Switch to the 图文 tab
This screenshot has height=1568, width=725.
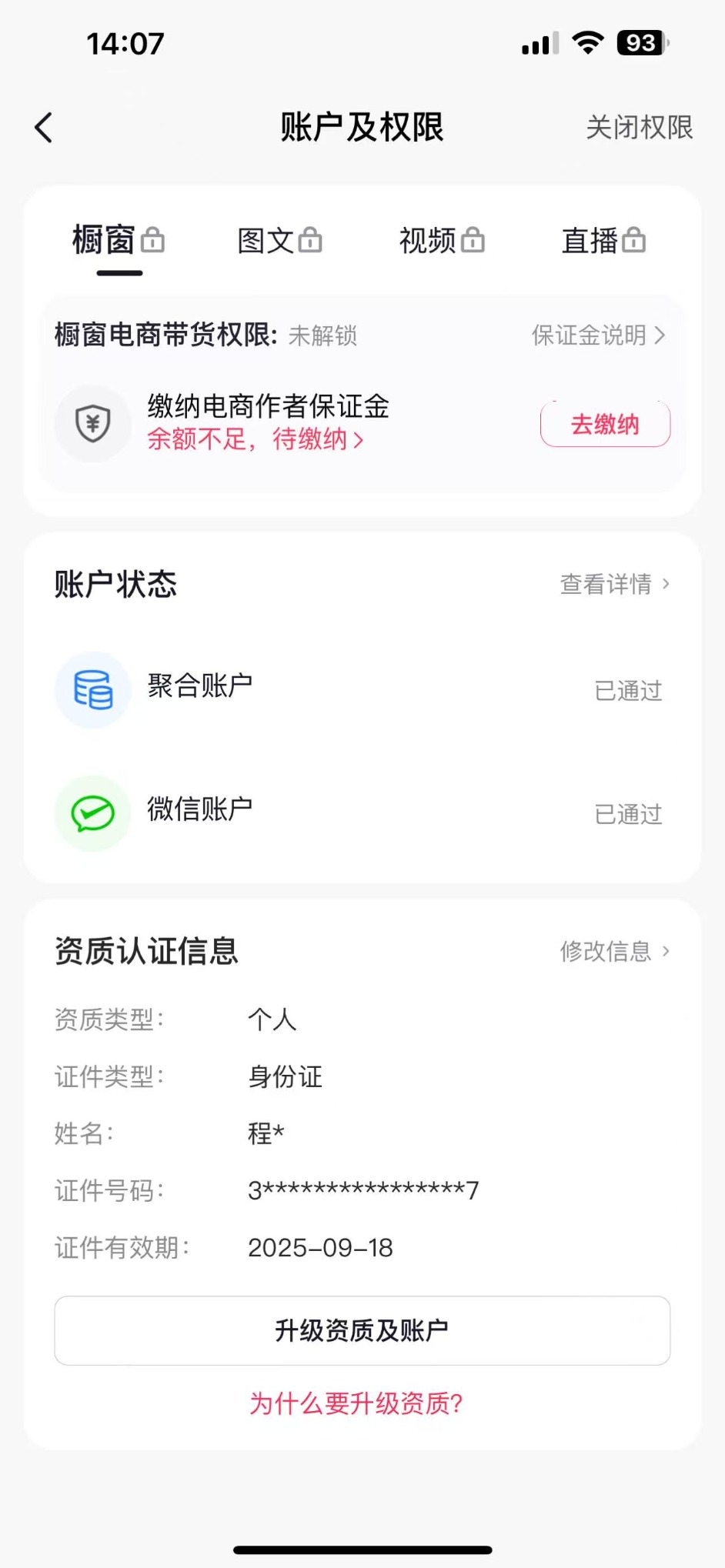pos(280,241)
